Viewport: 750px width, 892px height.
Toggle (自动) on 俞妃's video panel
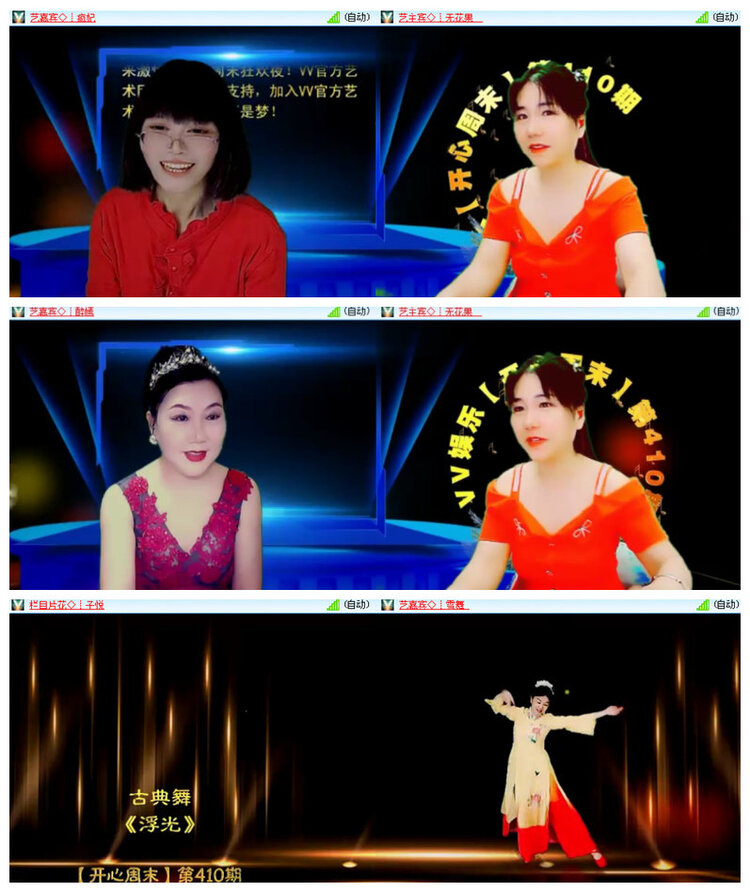[x=355, y=15]
